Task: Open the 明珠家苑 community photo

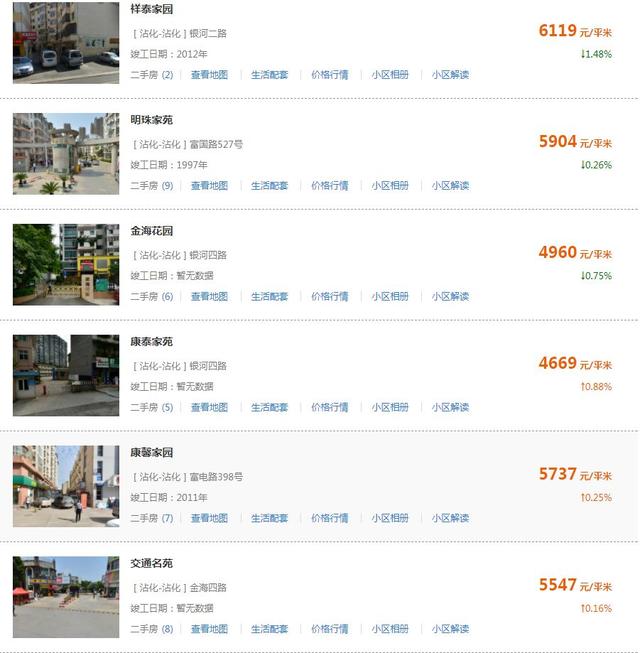Action: coord(66,154)
